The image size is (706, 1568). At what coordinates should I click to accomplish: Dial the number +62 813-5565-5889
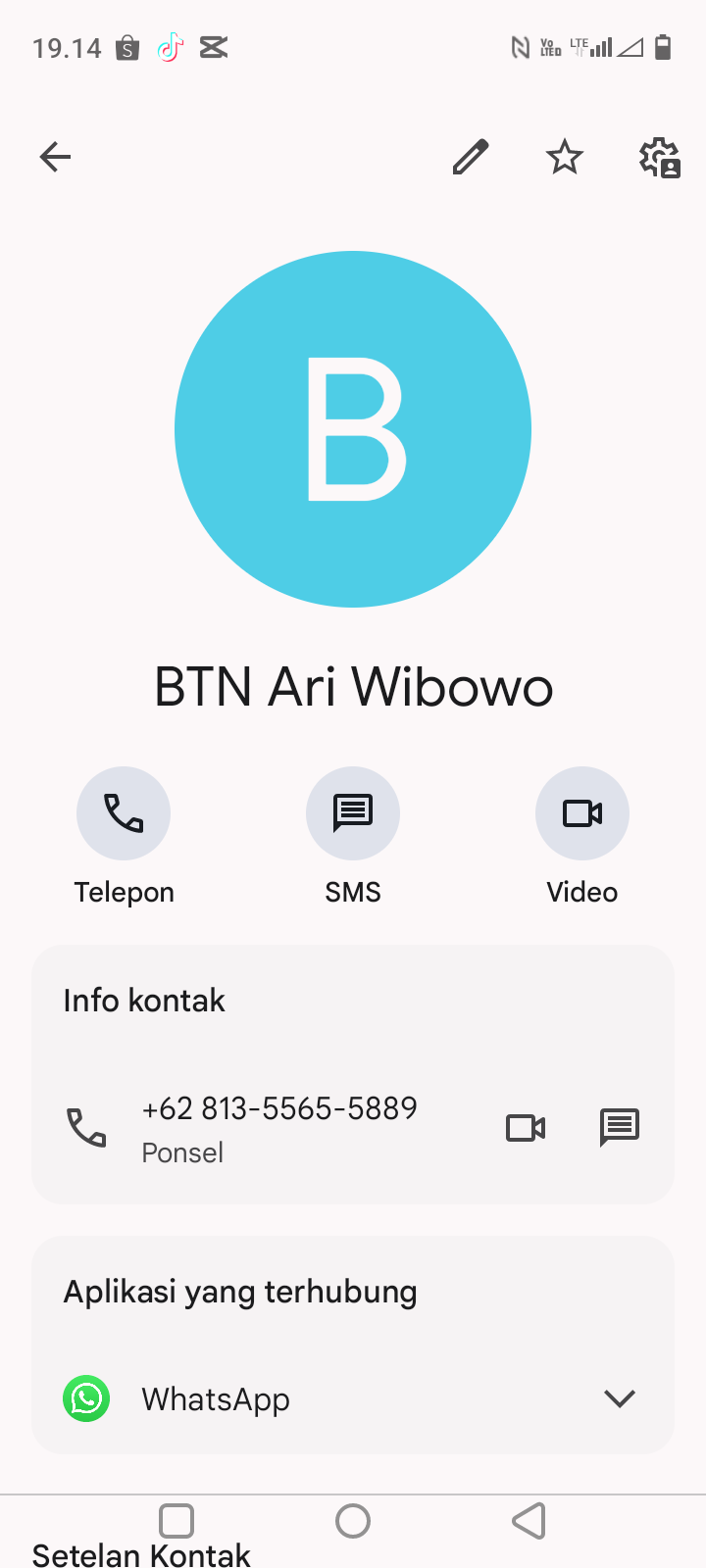279,1109
